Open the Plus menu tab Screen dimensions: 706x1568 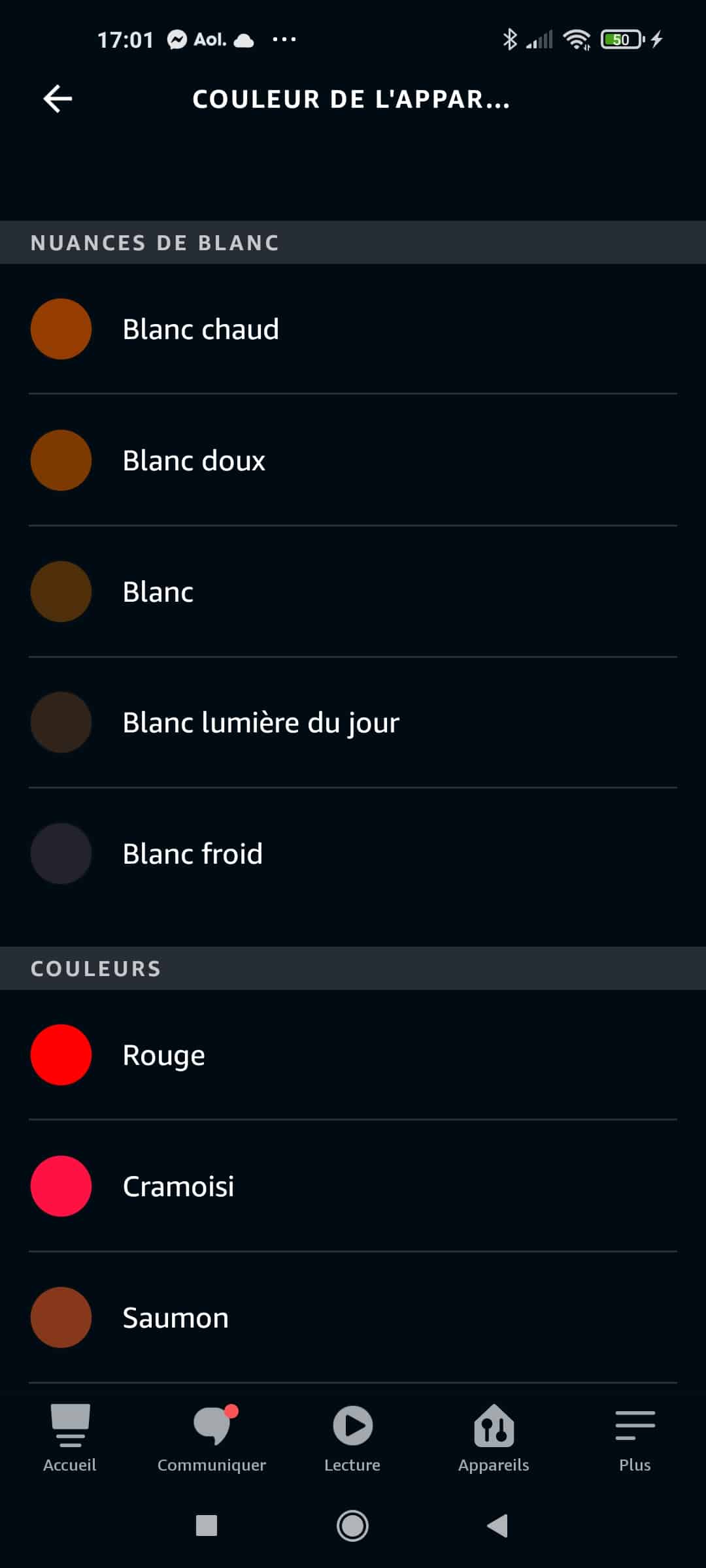tap(635, 1438)
